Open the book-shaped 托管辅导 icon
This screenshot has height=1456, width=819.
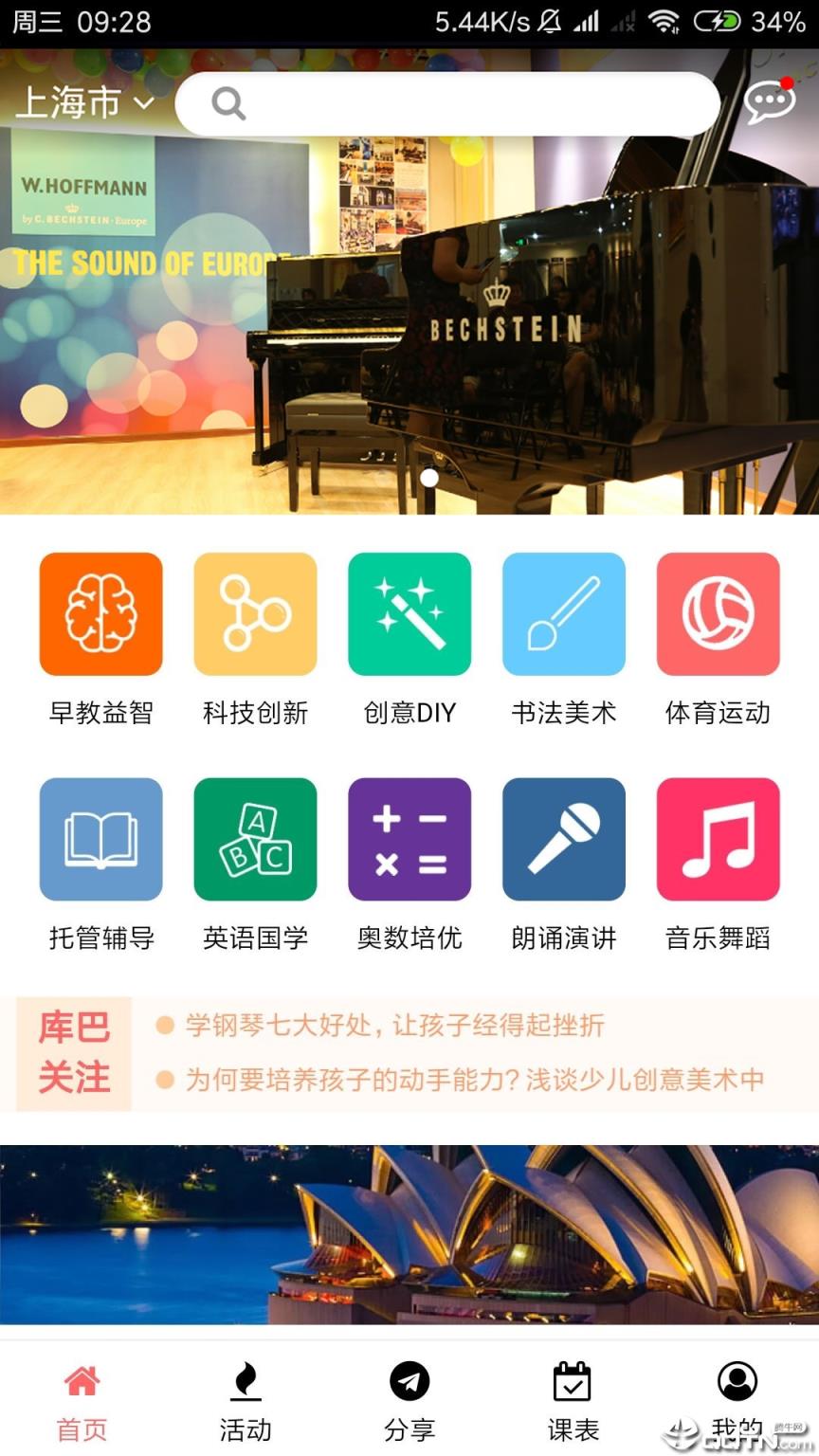(101, 840)
